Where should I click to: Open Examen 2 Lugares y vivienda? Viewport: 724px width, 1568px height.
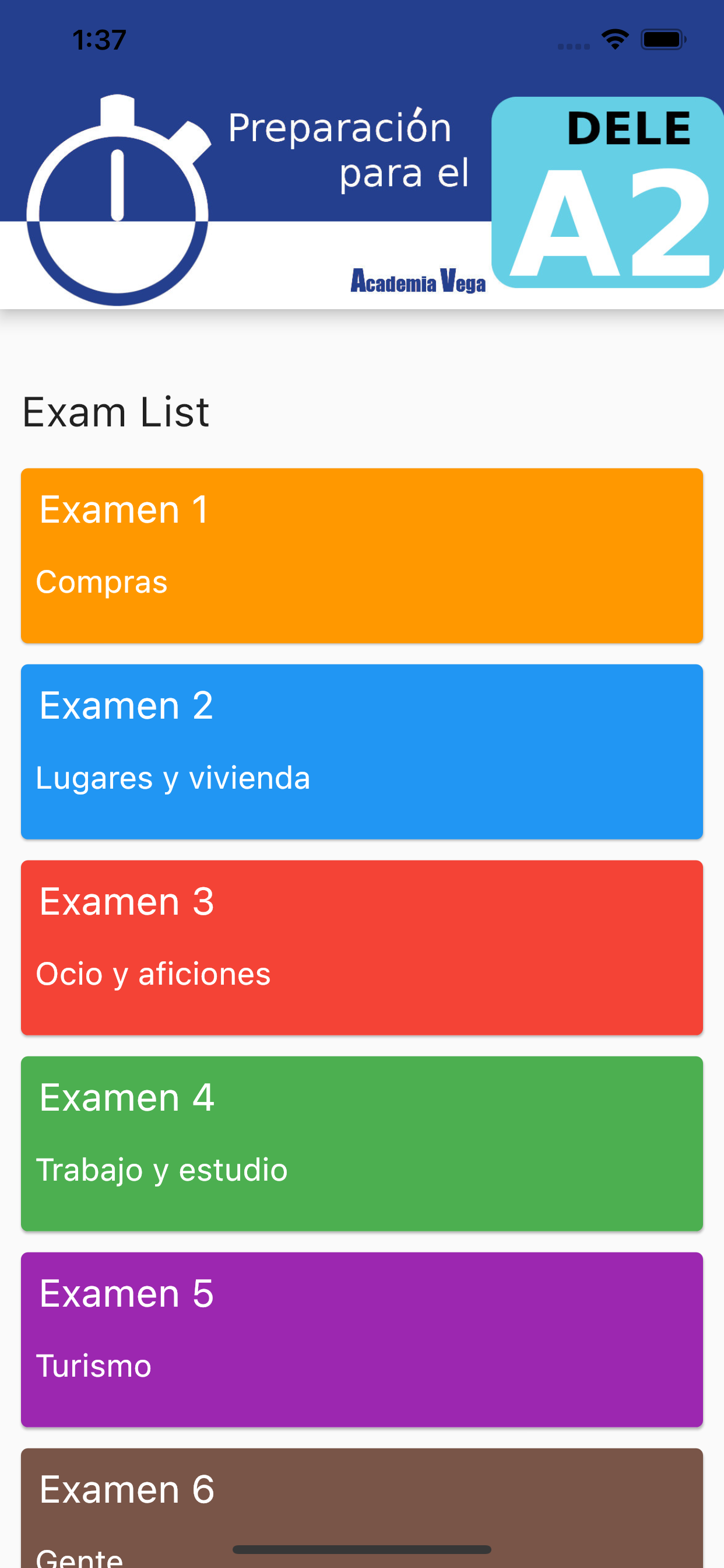pos(361,751)
